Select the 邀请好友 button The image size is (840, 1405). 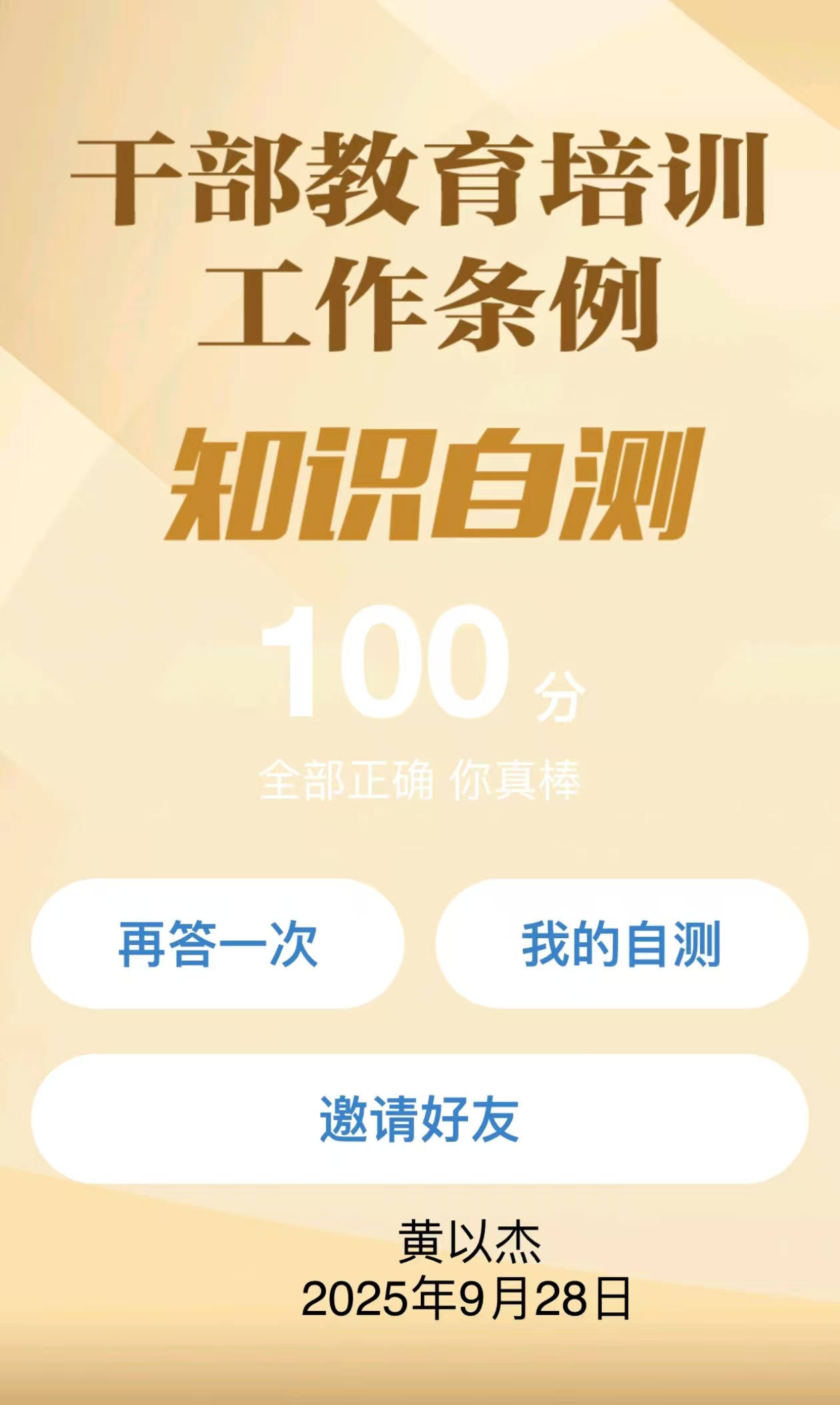coord(419,1119)
